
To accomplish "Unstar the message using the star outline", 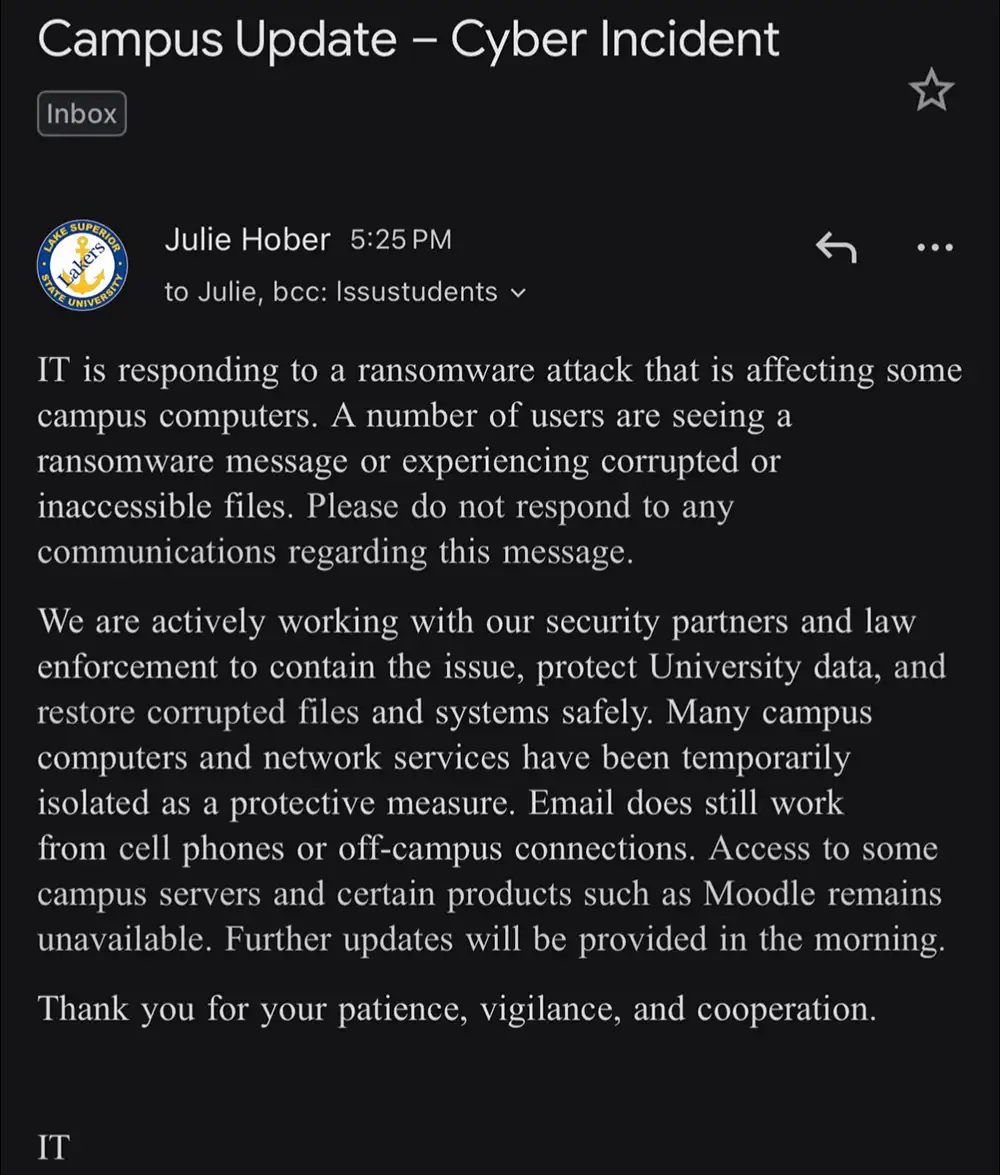I will tap(932, 90).
